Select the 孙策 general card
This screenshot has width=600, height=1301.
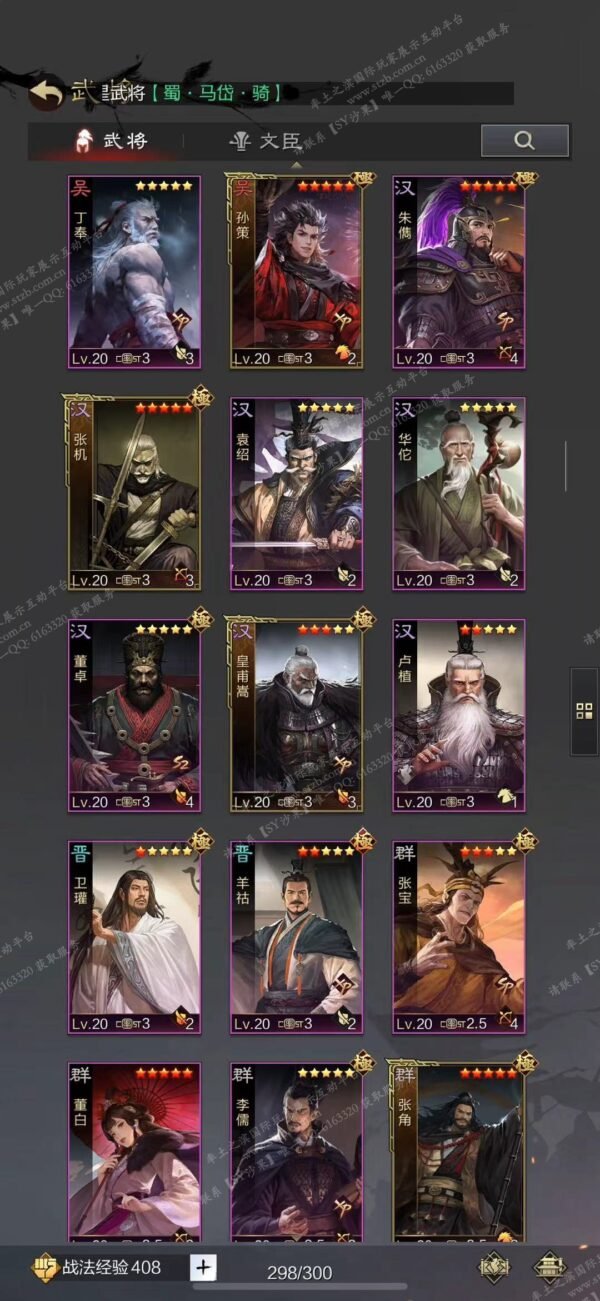coord(296,272)
